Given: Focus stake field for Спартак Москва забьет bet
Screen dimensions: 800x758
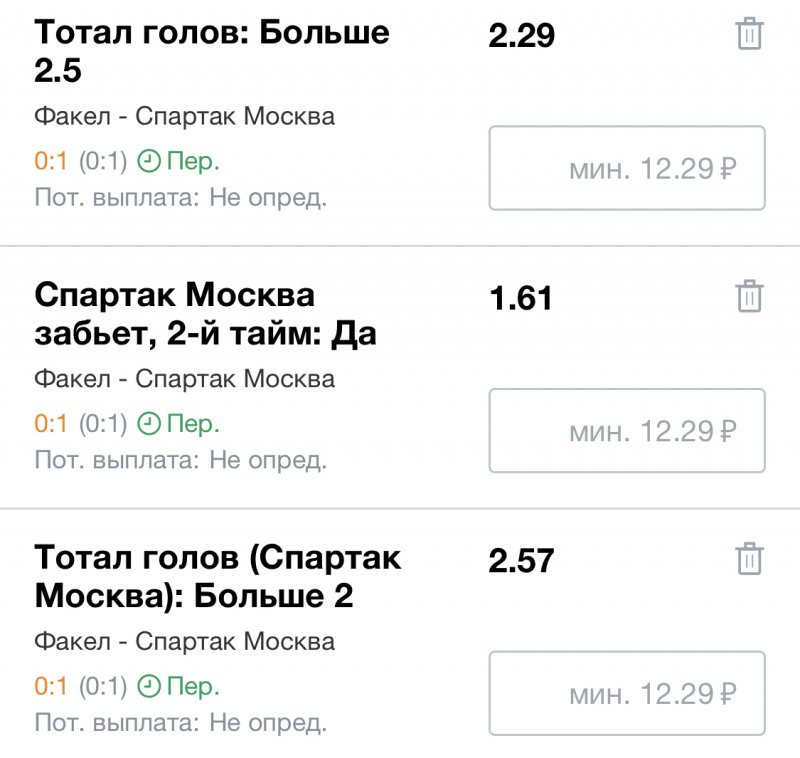Looking at the screenshot, I should point(627,431).
